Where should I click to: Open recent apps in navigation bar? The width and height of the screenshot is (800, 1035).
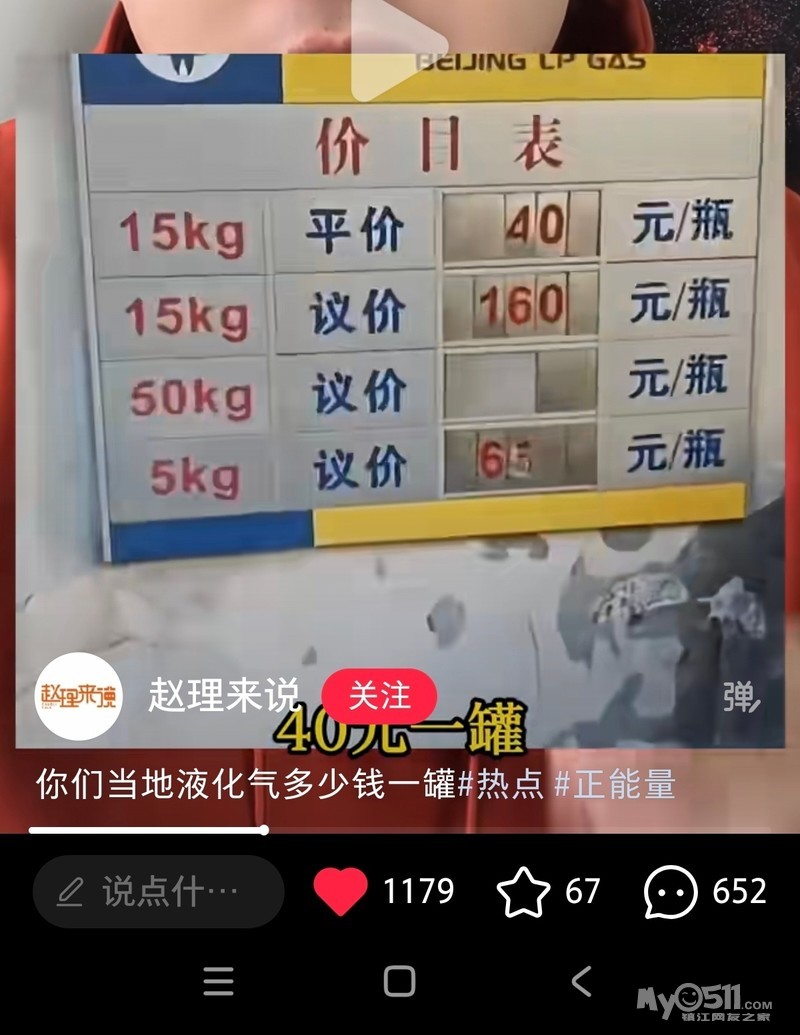point(218,981)
